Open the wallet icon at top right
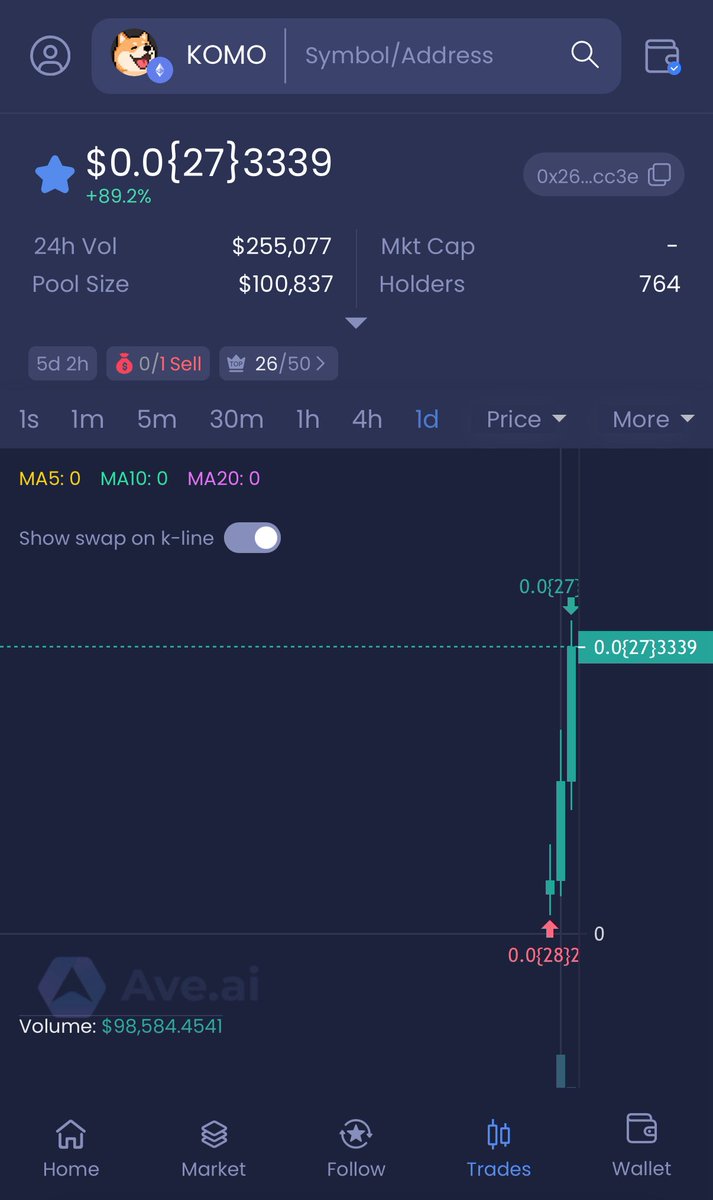Viewport: 713px width, 1200px height. pos(662,56)
